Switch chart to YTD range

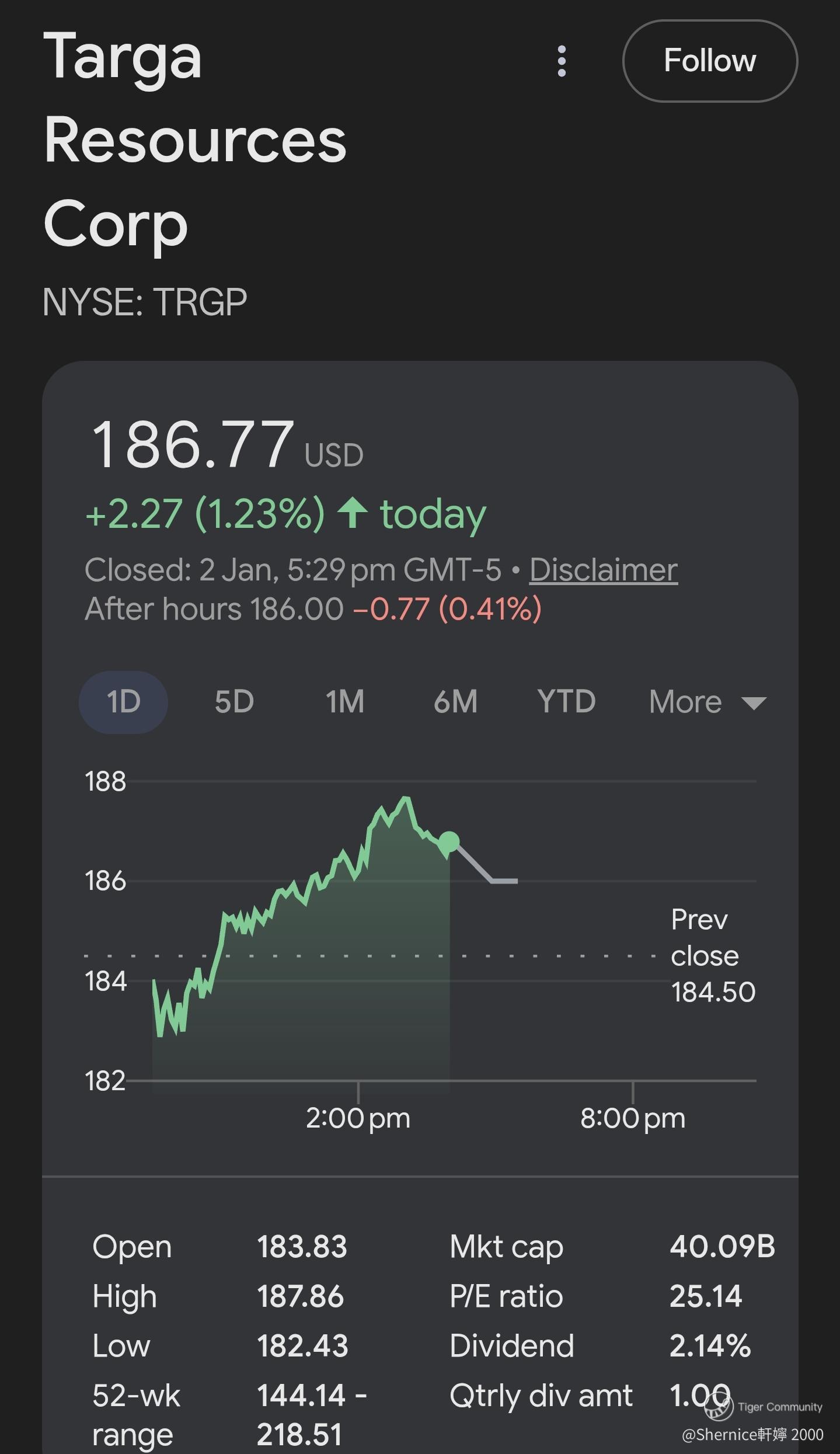pos(566,702)
